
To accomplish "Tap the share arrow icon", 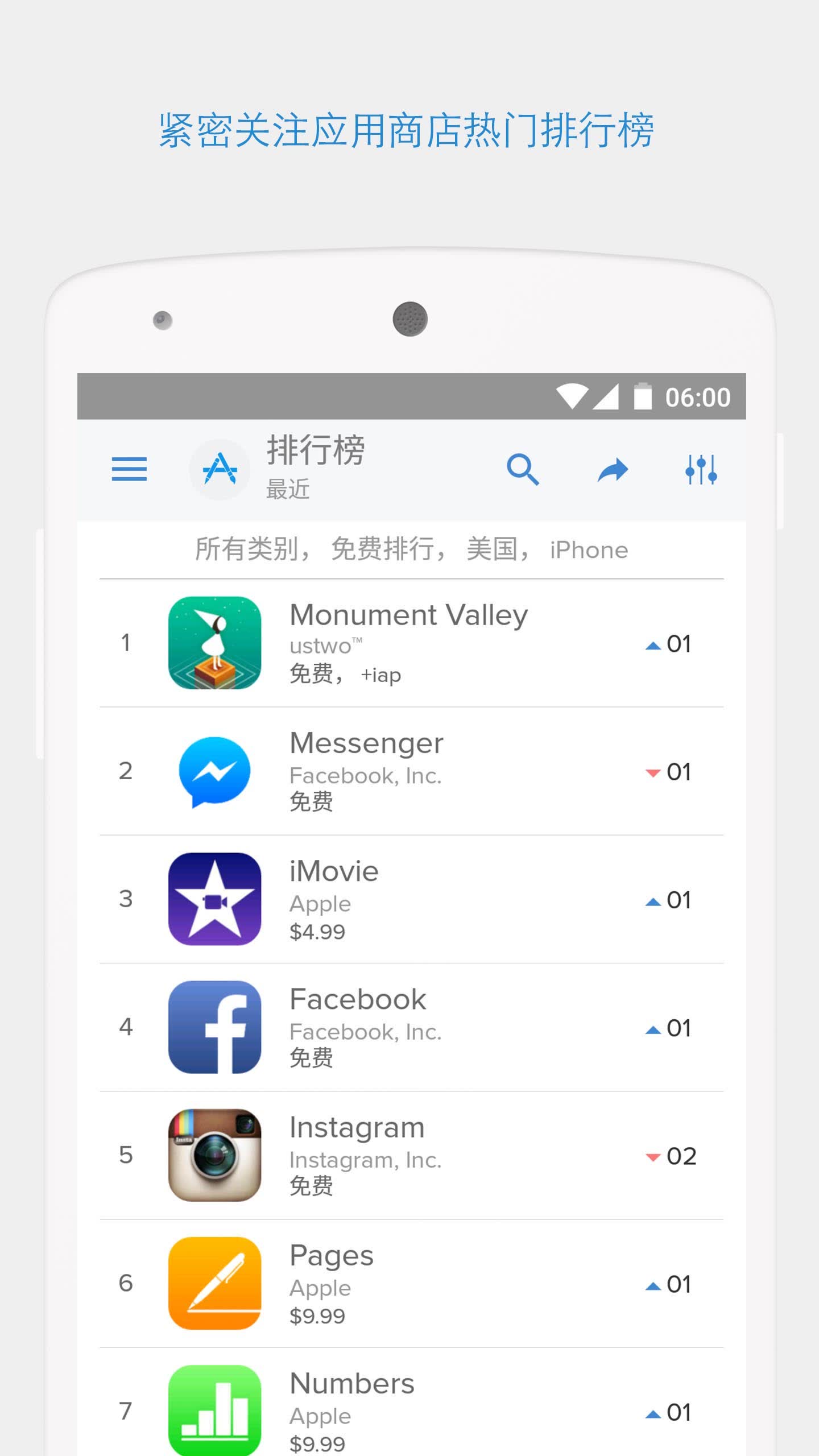I will click(614, 470).
